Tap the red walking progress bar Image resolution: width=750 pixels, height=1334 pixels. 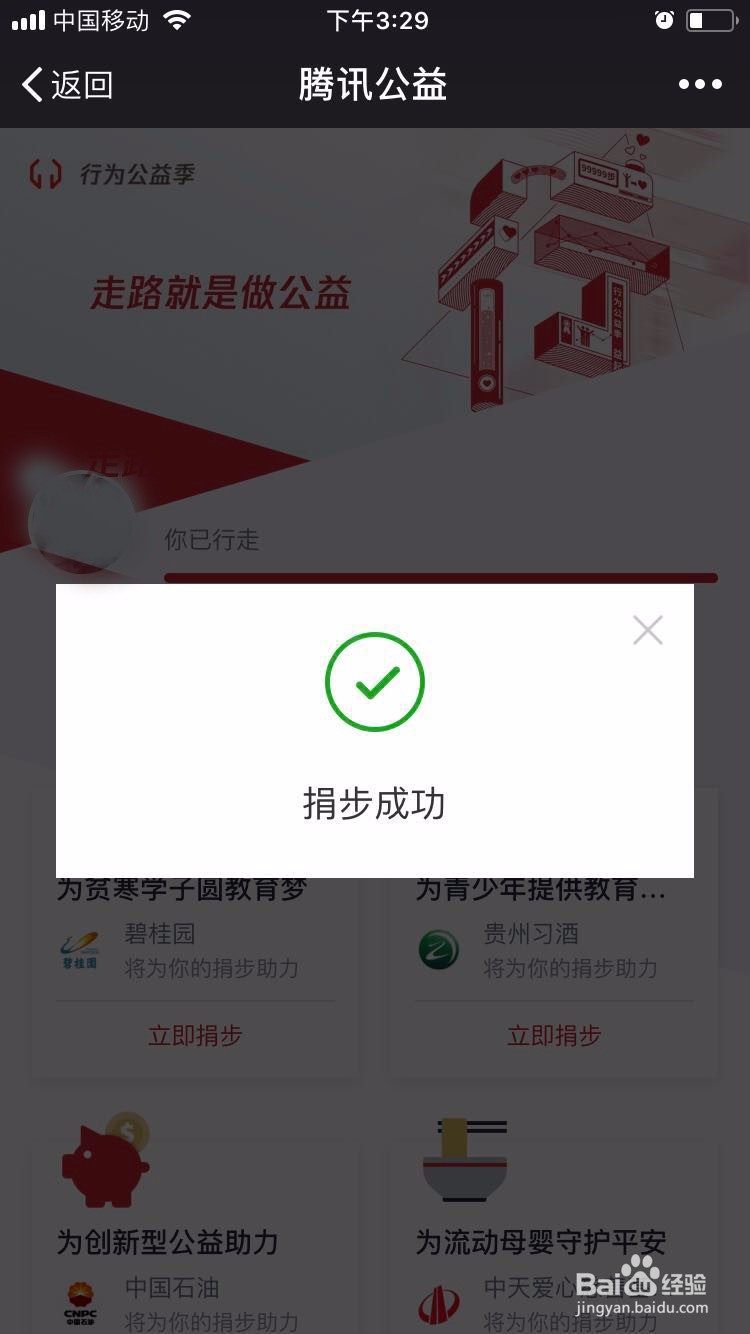point(440,577)
